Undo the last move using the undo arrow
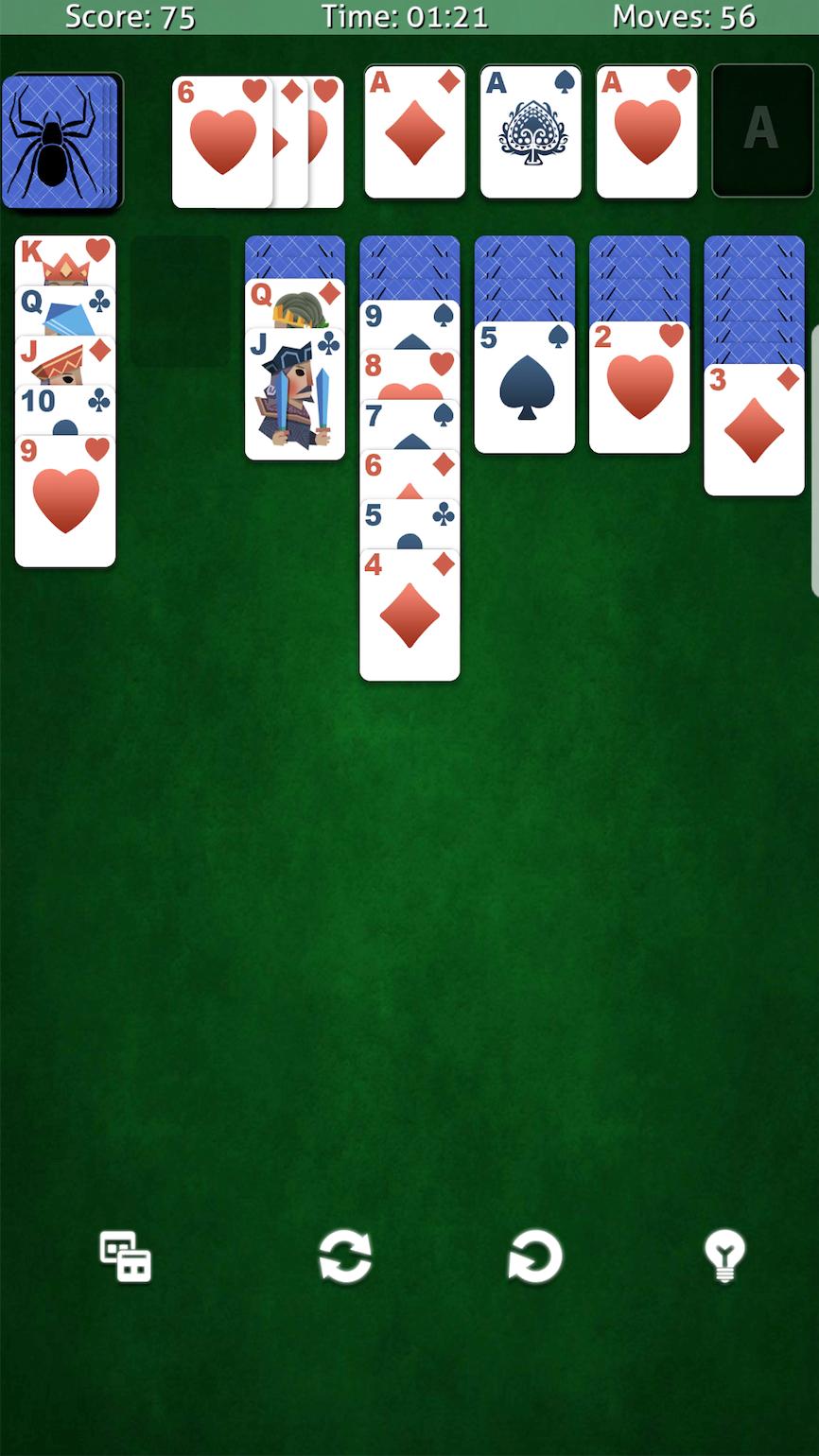The height and width of the screenshot is (1456, 819). [x=532, y=1257]
